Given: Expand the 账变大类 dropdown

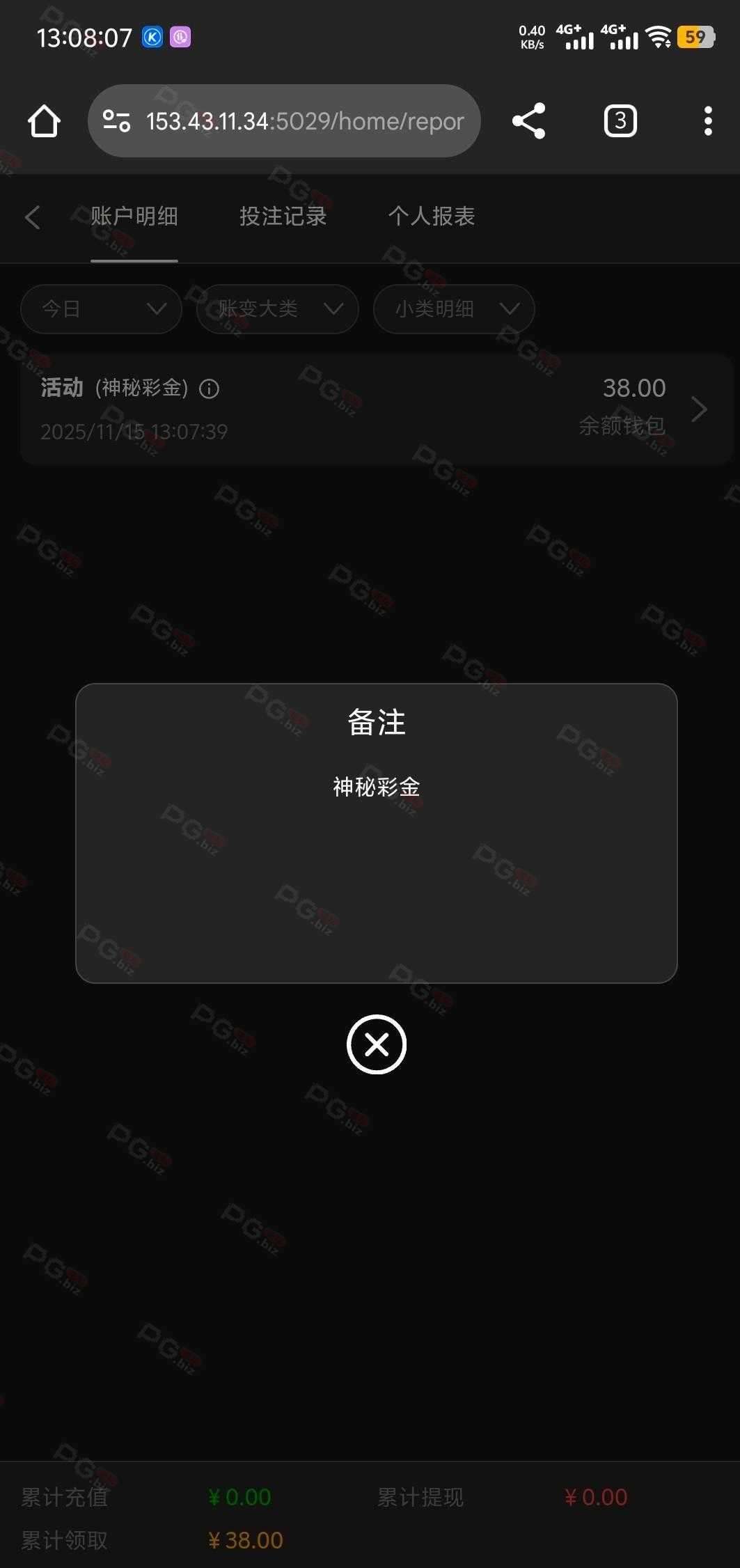Looking at the screenshot, I should coord(278,308).
